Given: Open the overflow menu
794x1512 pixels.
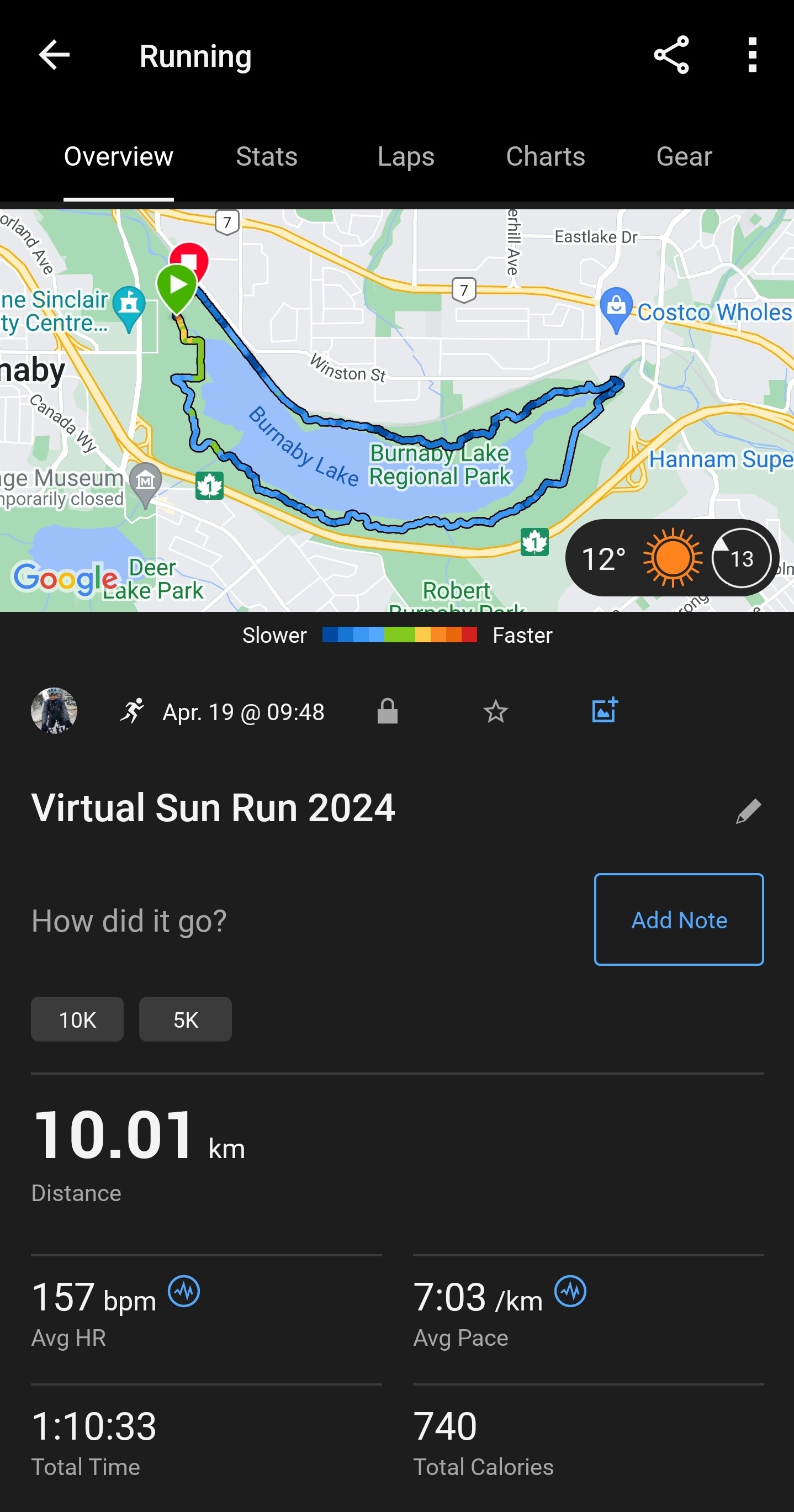Looking at the screenshot, I should [751, 55].
